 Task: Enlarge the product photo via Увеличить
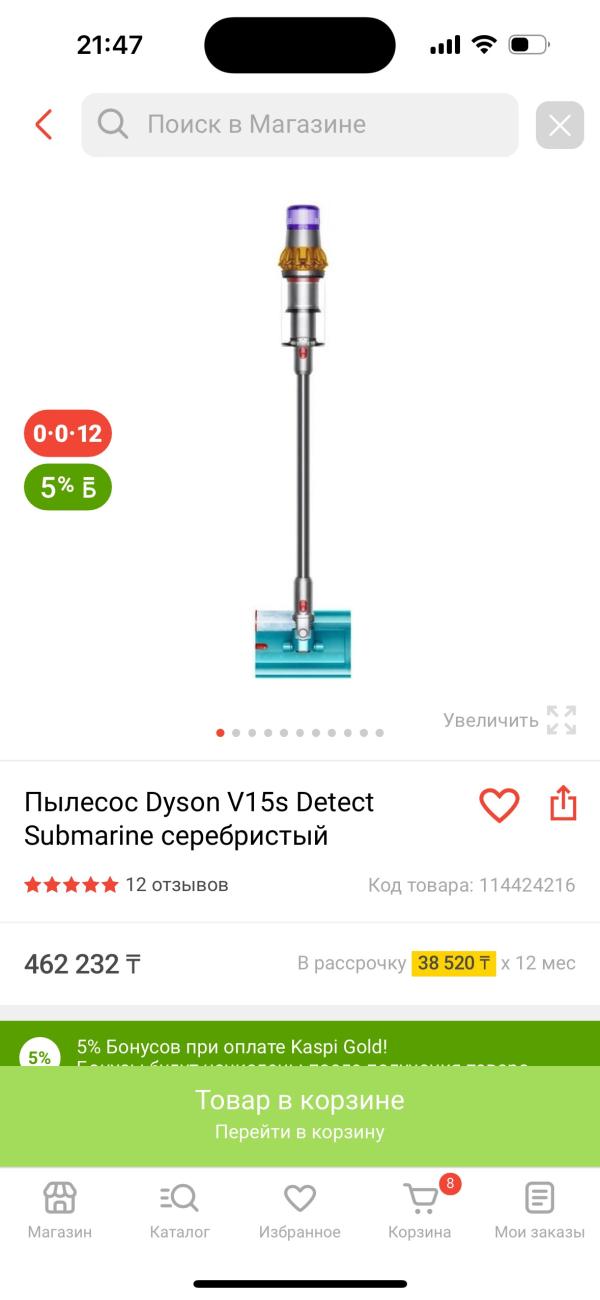point(510,720)
